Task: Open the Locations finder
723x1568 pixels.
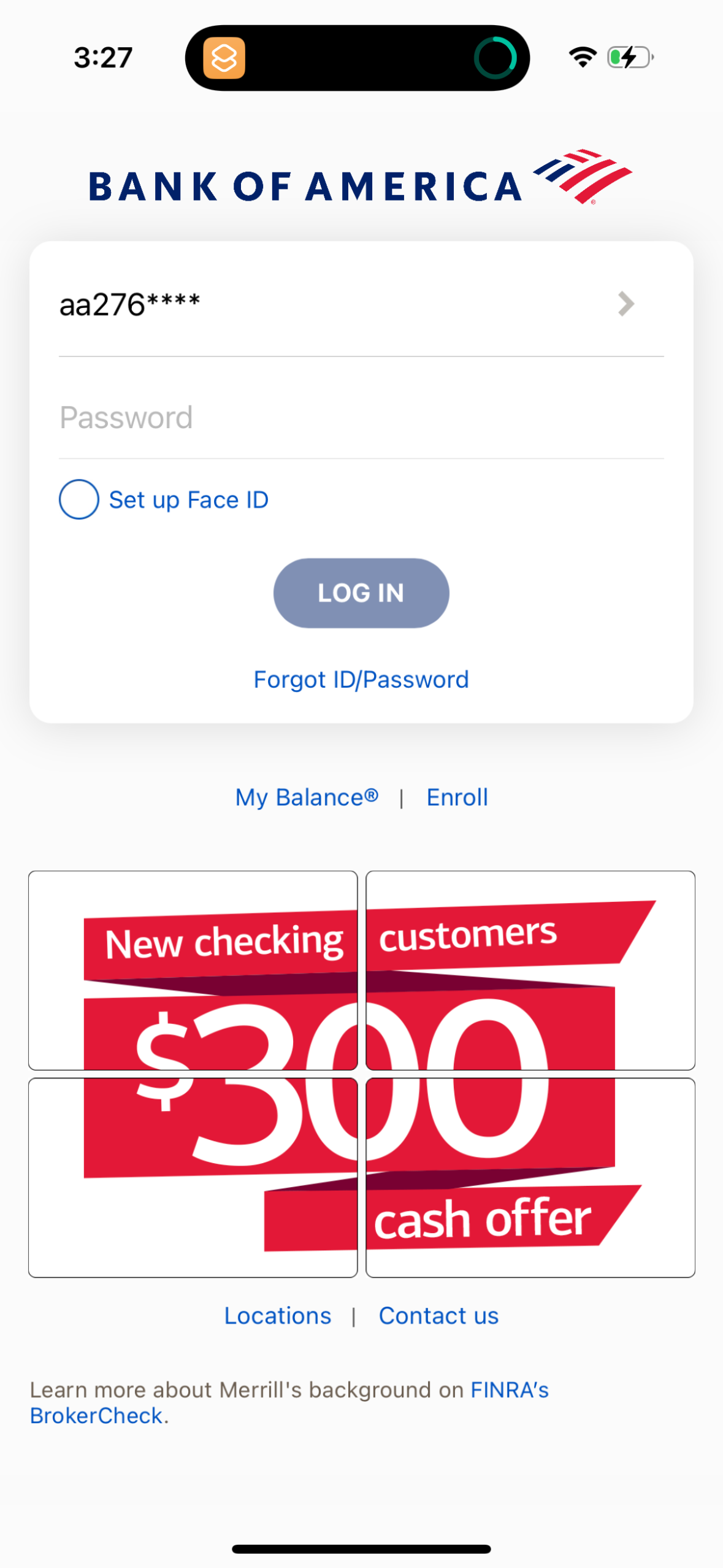Action: 277,1315
